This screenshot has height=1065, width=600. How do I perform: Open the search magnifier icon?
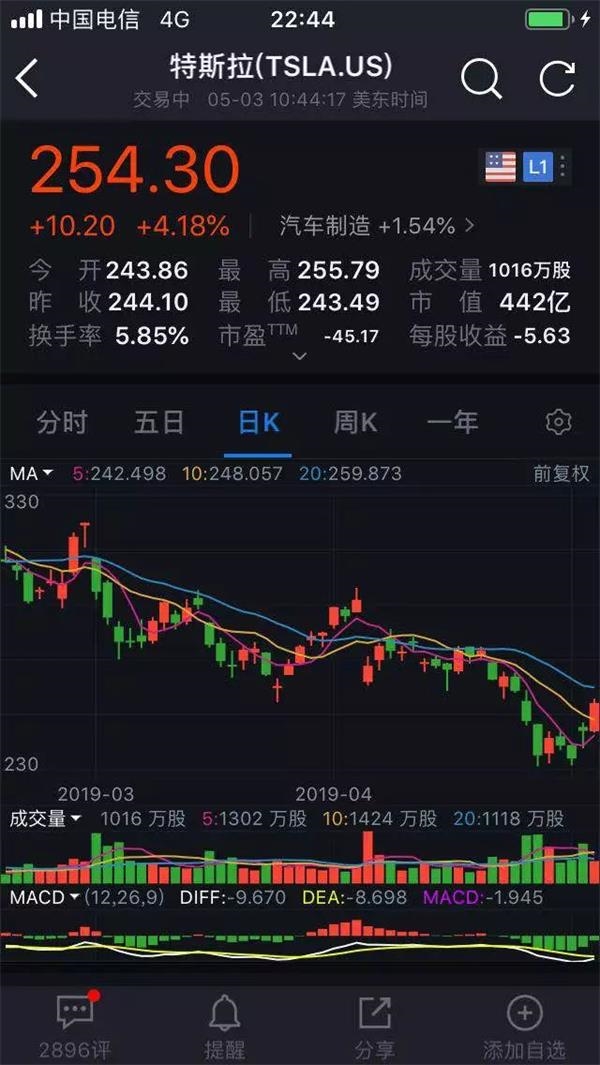point(481,79)
